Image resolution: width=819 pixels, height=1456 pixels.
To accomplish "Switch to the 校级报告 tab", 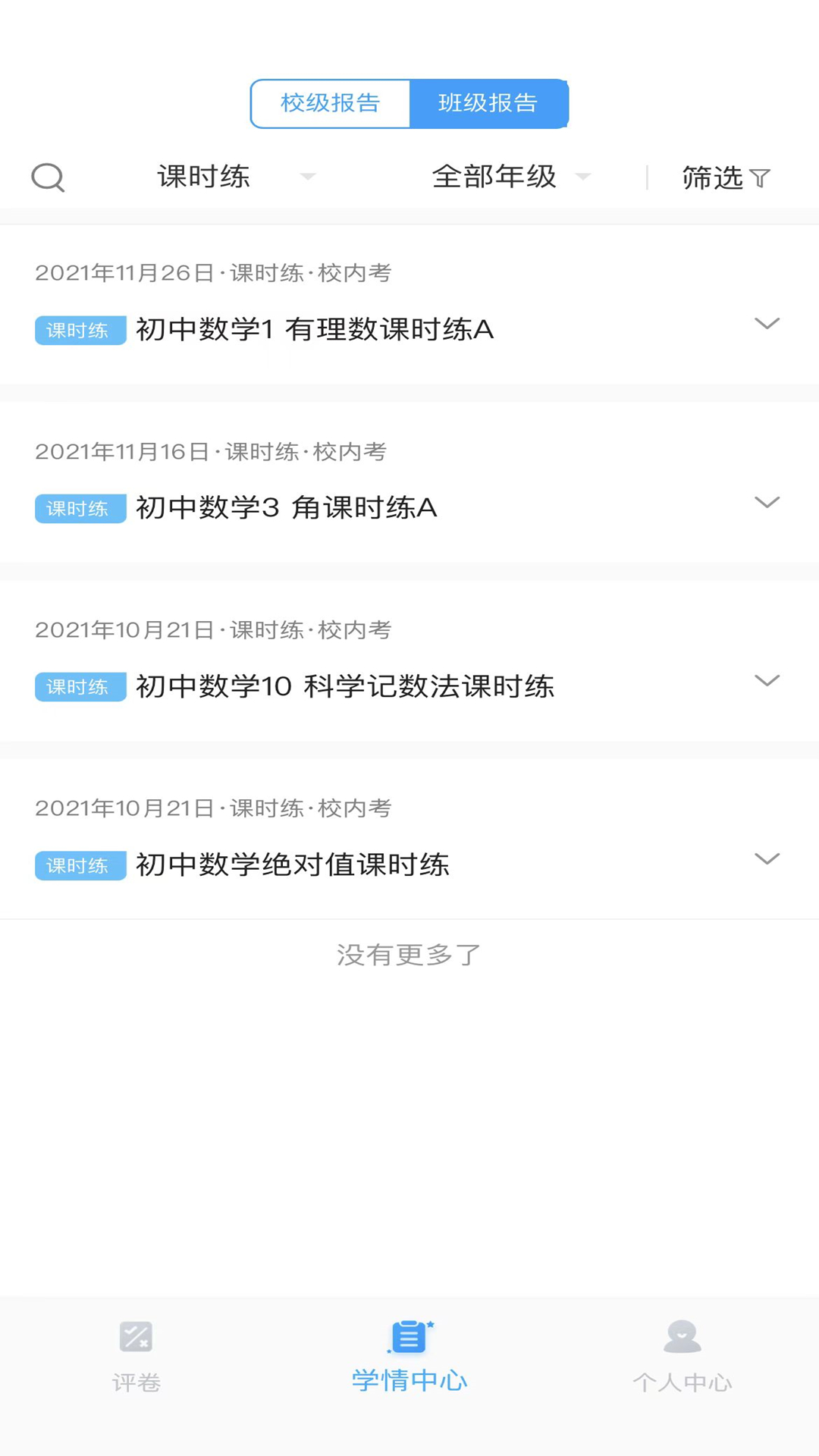I will (331, 103).
